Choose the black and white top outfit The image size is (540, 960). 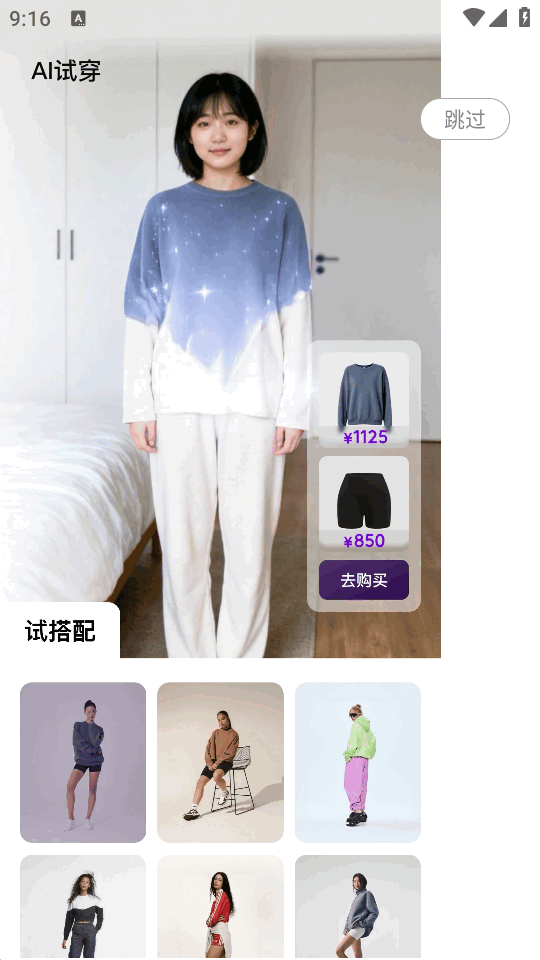coord(83,907)
